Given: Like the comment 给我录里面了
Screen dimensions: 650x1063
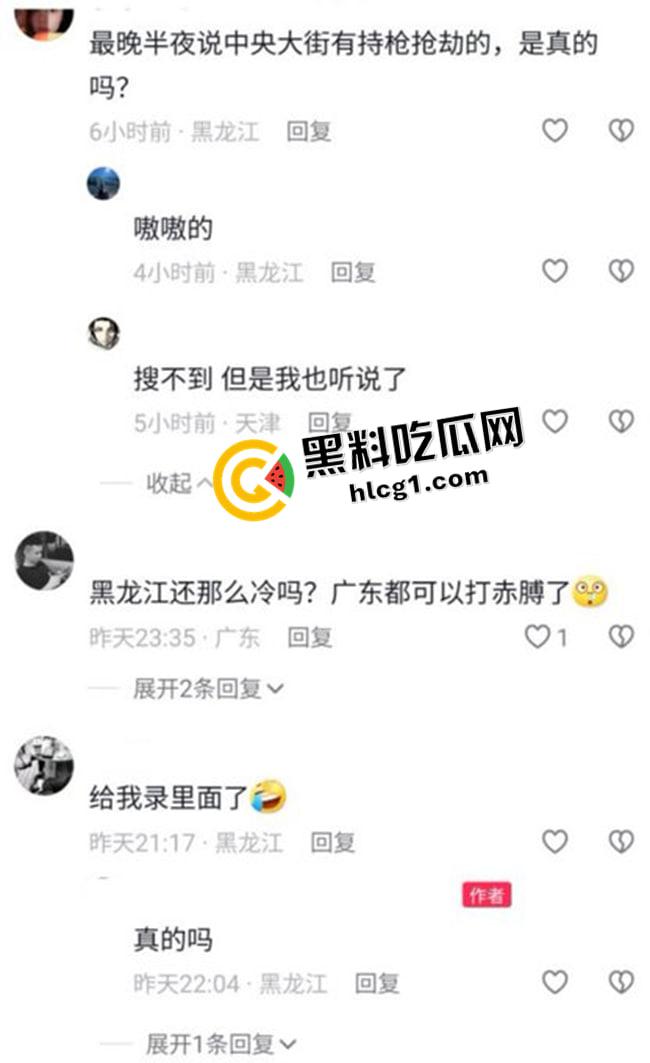Looking at the screenshot, I should tap(555, 842).
